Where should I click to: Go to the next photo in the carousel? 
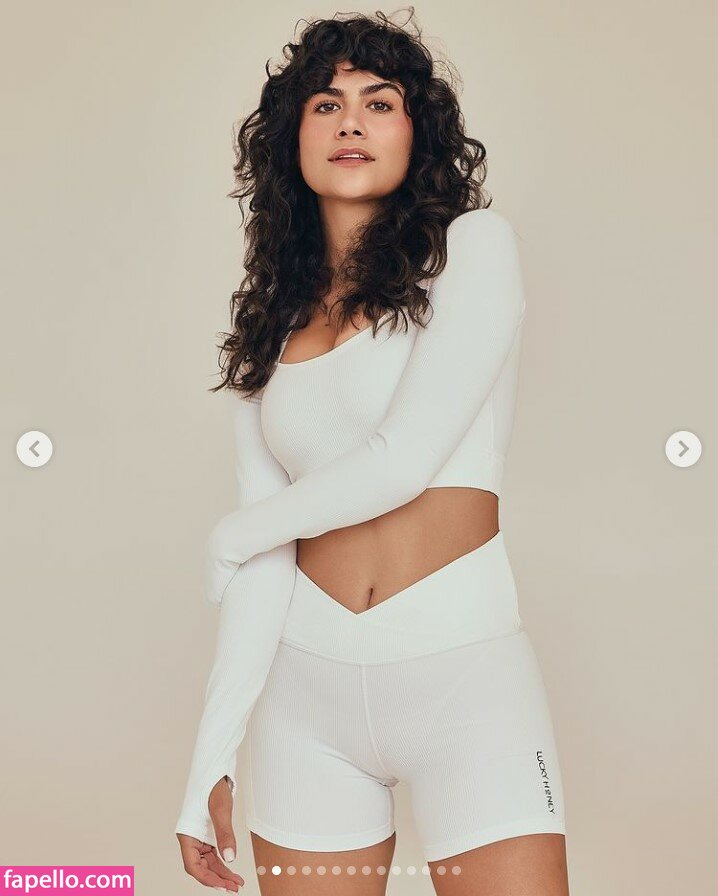coord(683,449)
